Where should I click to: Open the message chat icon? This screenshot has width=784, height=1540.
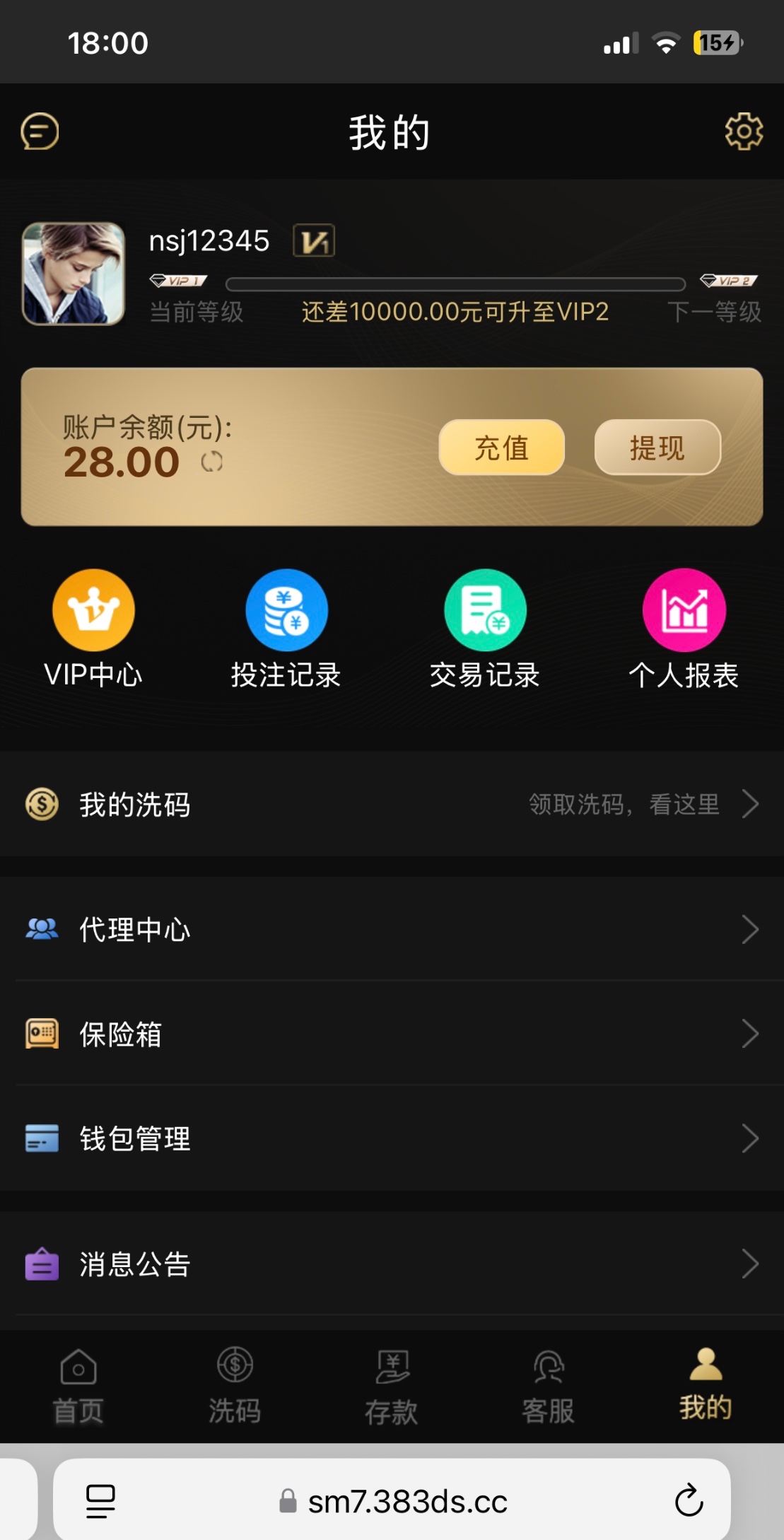click(x=40, y=132)
